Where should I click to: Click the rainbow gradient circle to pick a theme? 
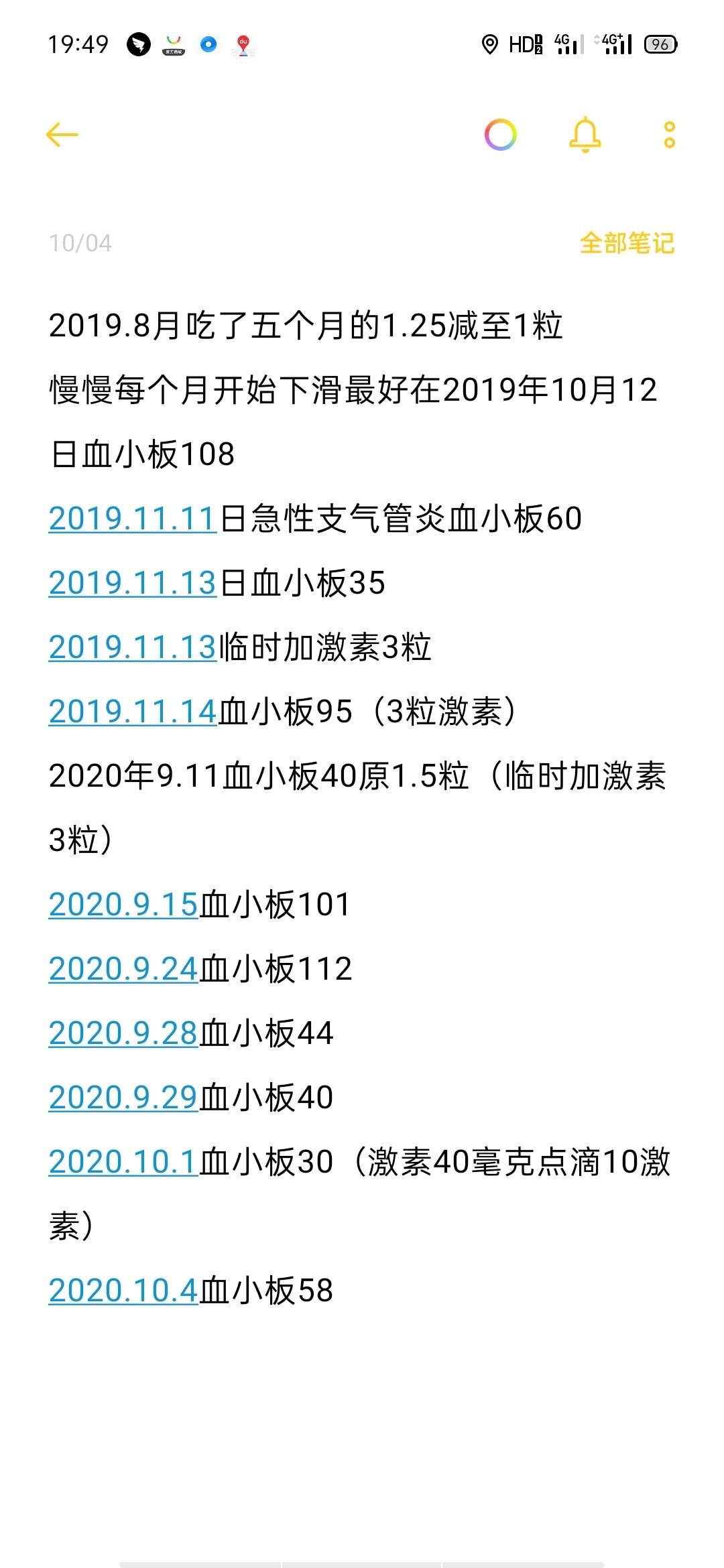pos(500,135)
